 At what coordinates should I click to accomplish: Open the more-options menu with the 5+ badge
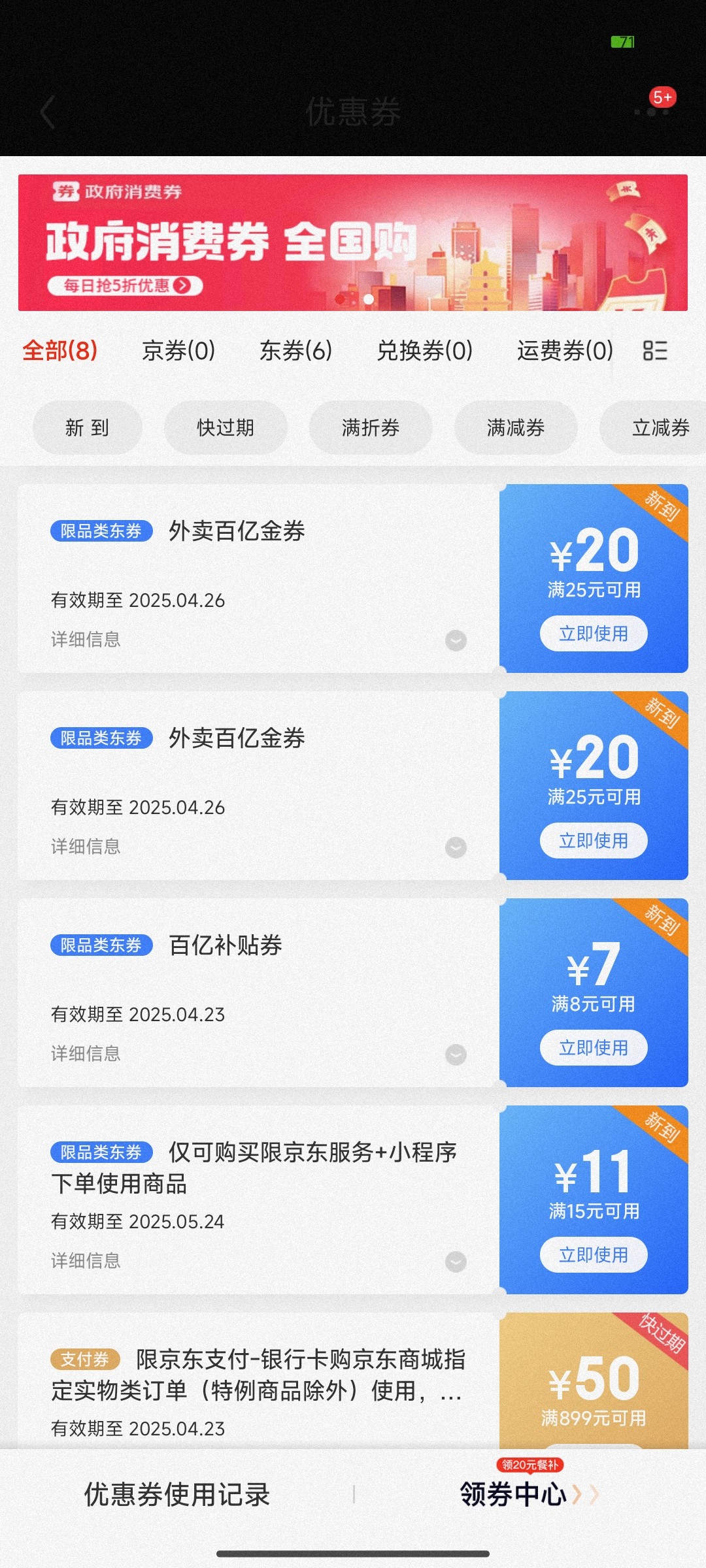652,111
